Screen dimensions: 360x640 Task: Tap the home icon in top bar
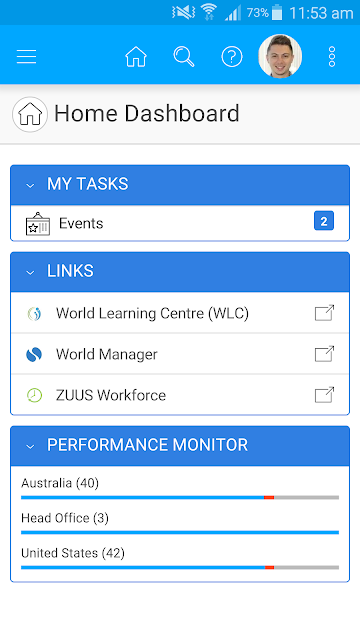[x=136, y=56]
